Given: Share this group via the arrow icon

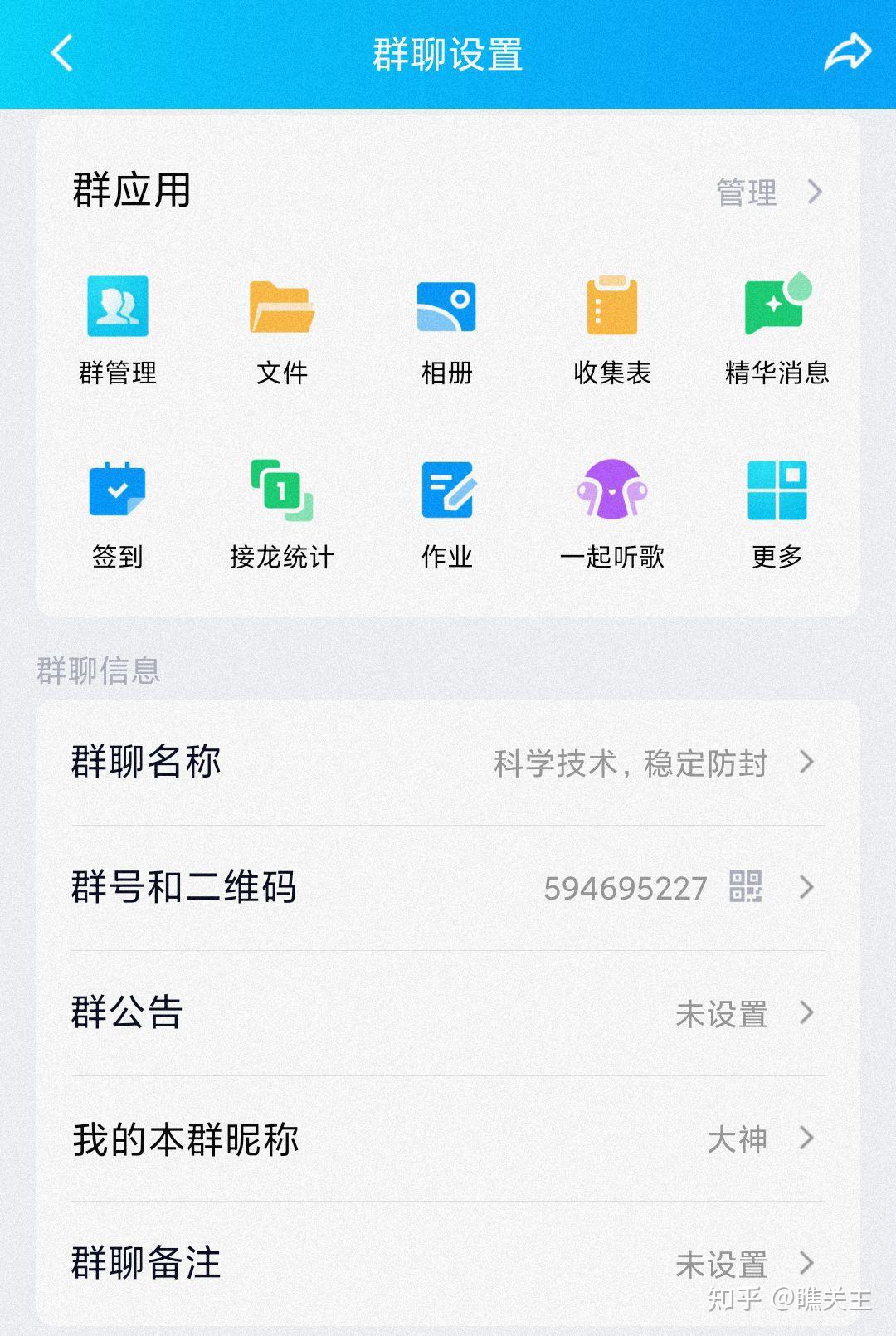Looking at the screenshot, I should pos(847,53).
